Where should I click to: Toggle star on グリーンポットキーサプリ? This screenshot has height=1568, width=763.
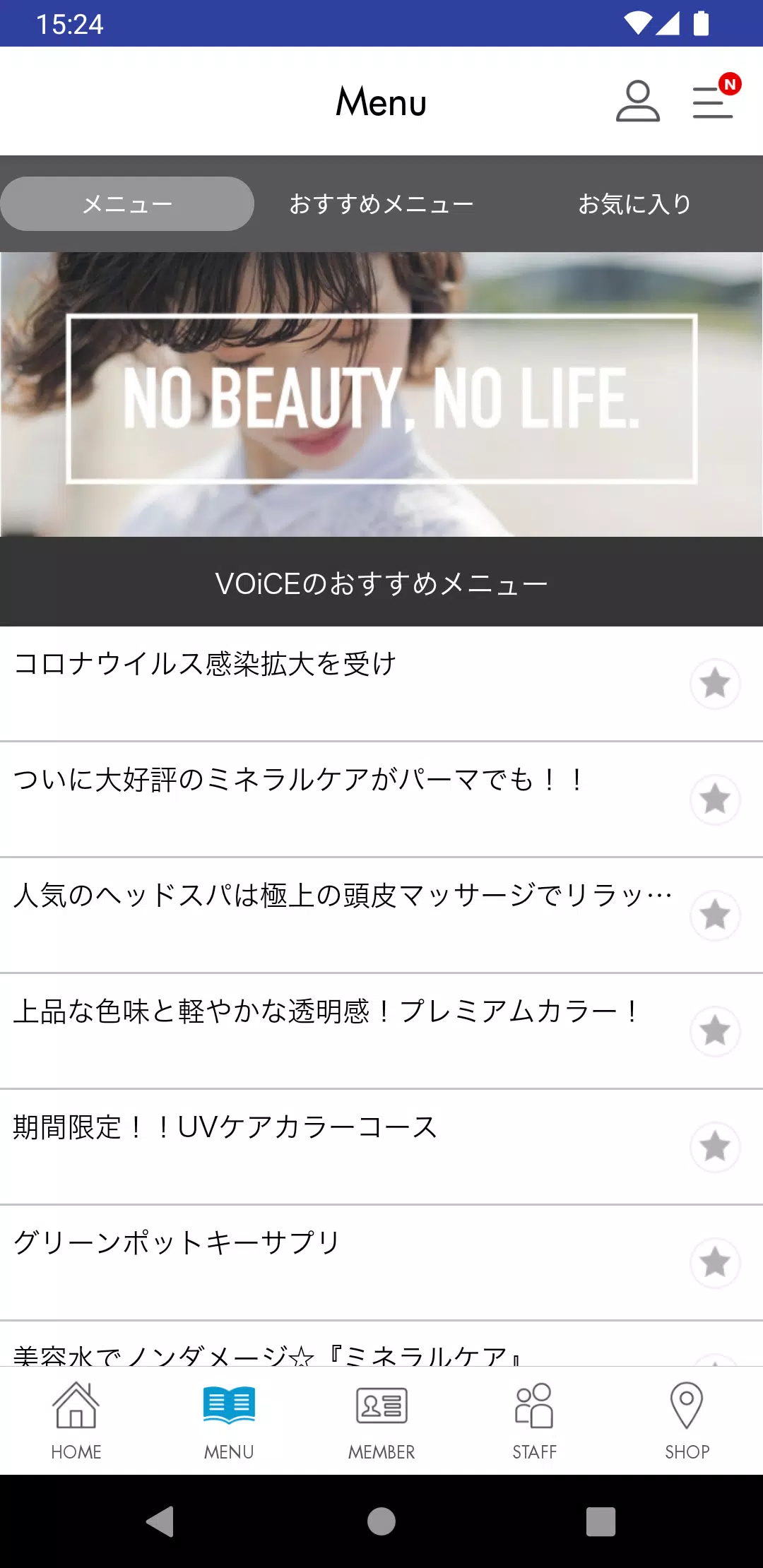[x=716, y=1263]
